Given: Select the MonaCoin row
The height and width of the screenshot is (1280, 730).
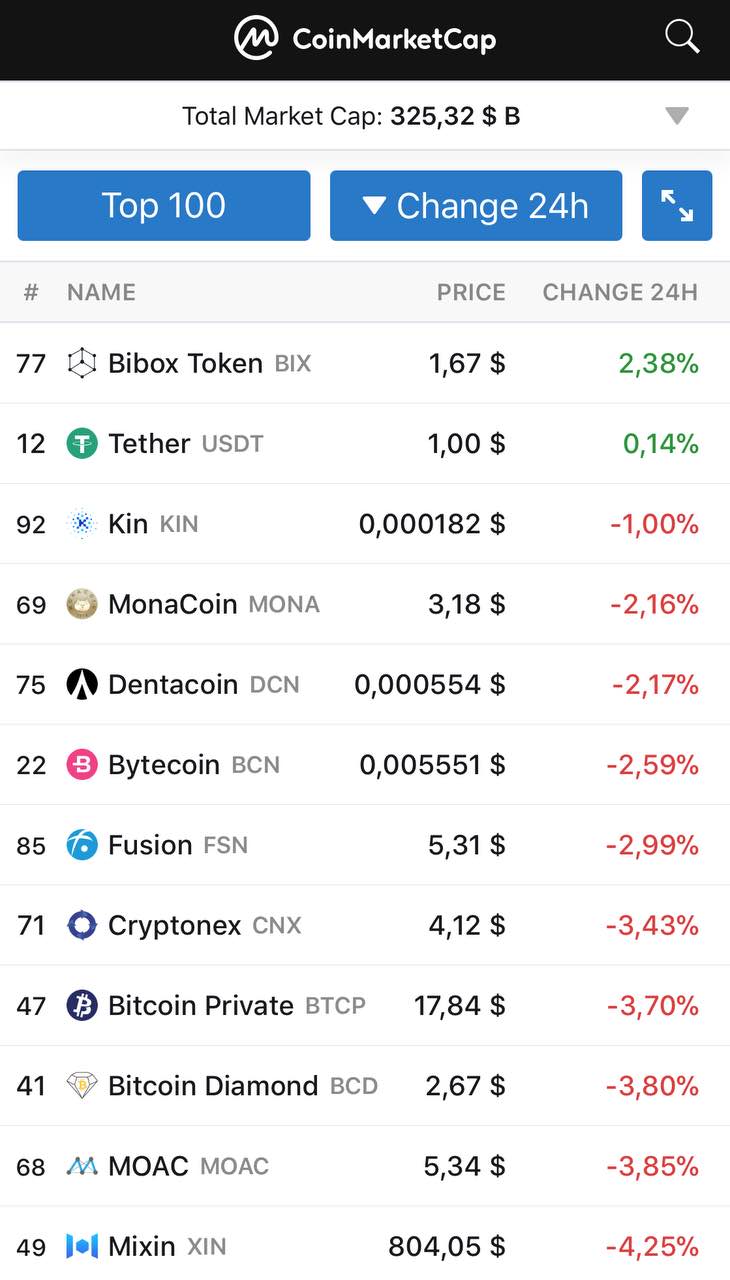Looking at the screenshot, I should (x=365, y=604).
